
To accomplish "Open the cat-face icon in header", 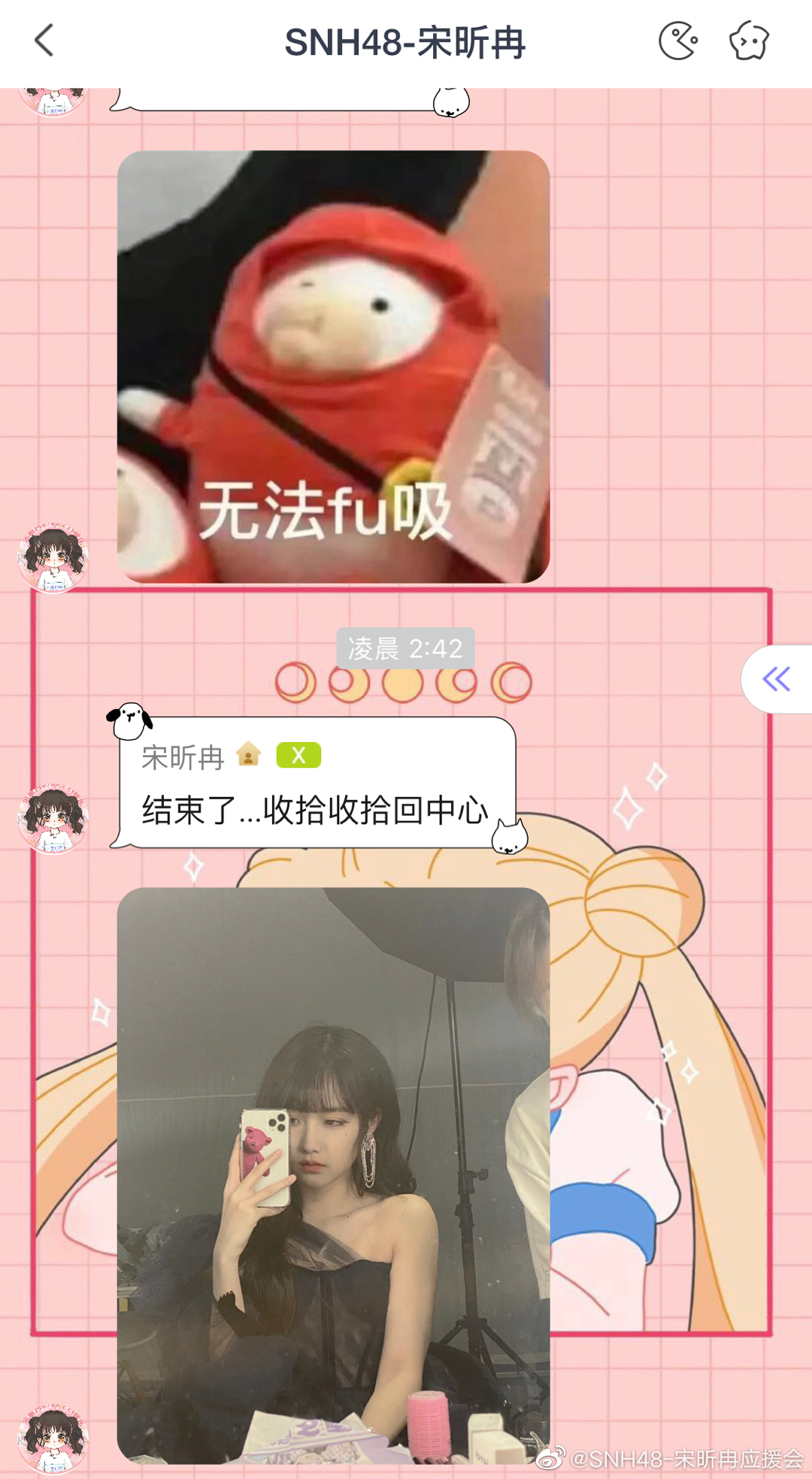I will (749, 41).
